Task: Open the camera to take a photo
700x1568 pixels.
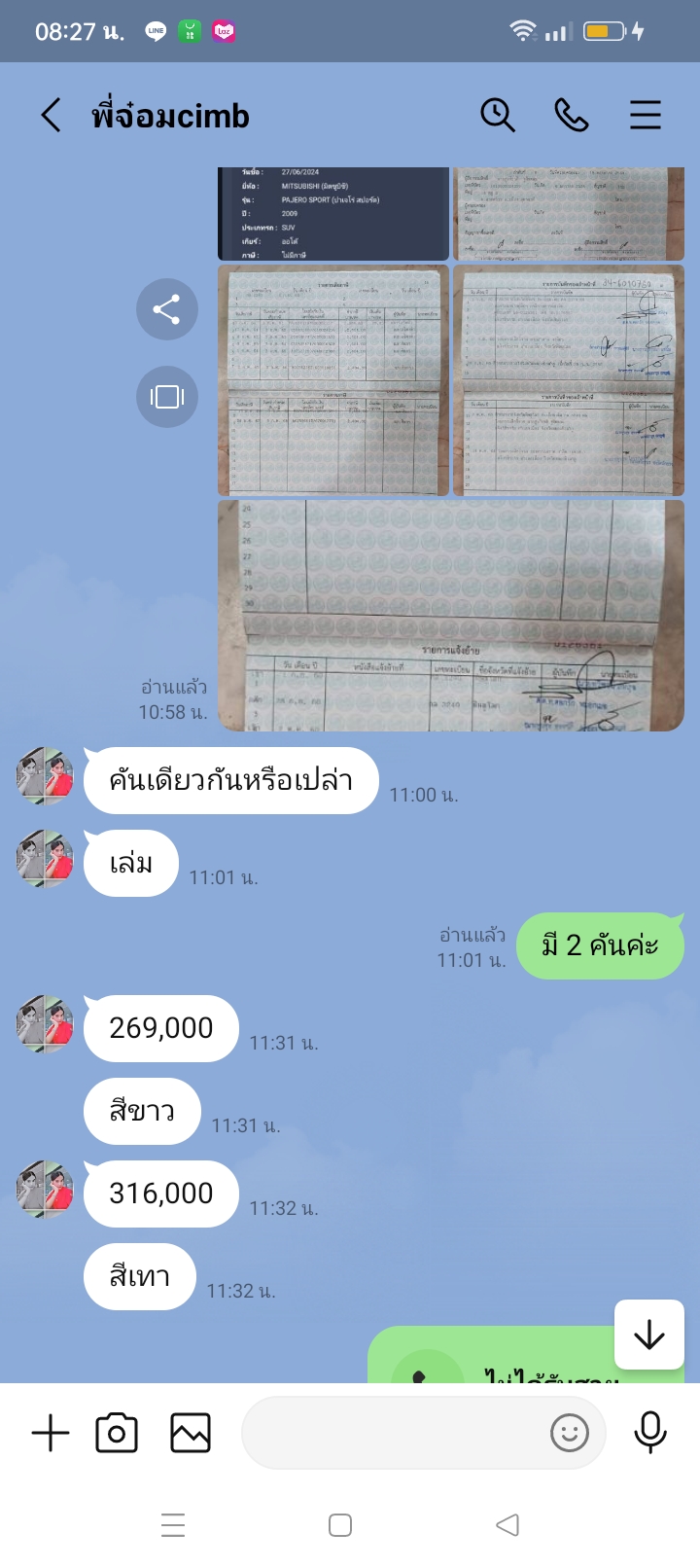Action: tap(117, 1433)
